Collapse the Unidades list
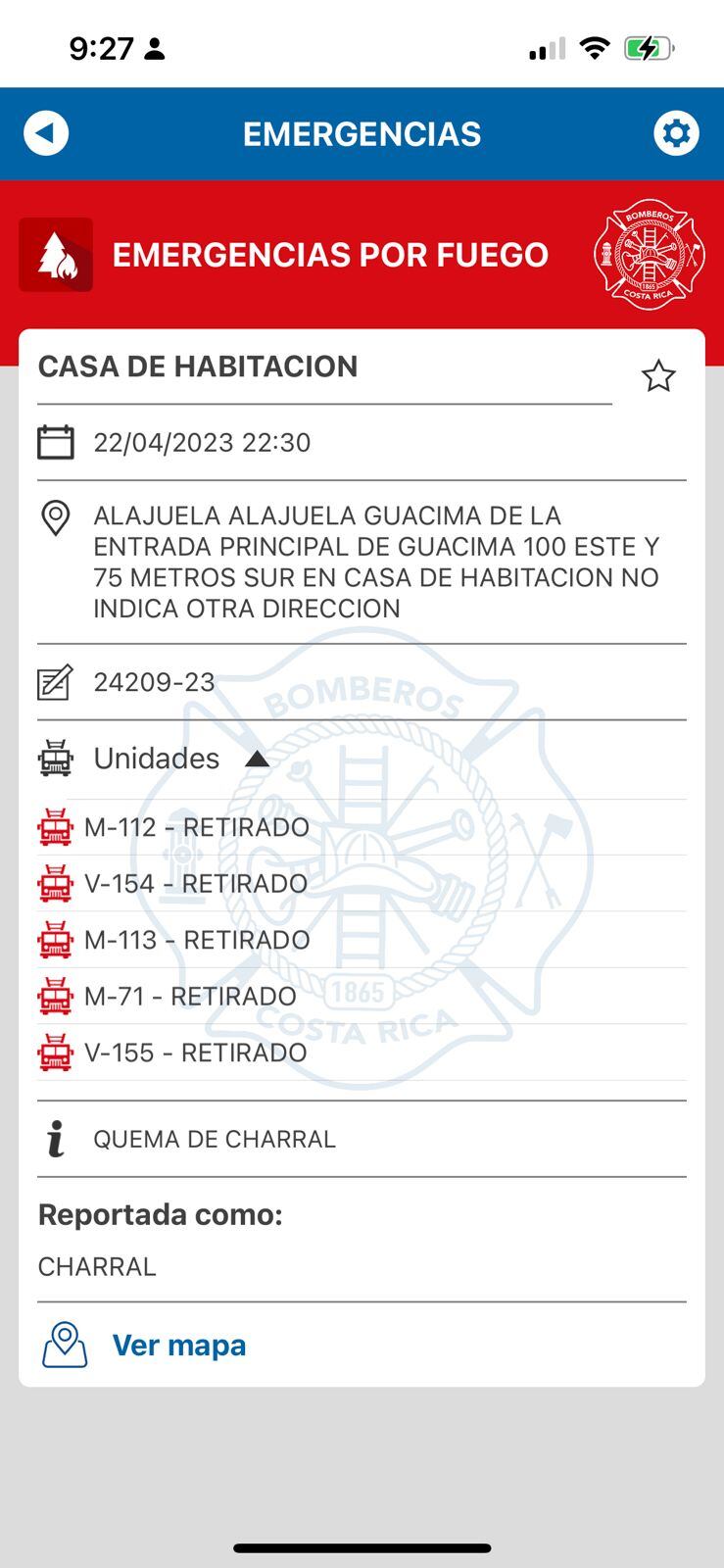 (257, 759)
